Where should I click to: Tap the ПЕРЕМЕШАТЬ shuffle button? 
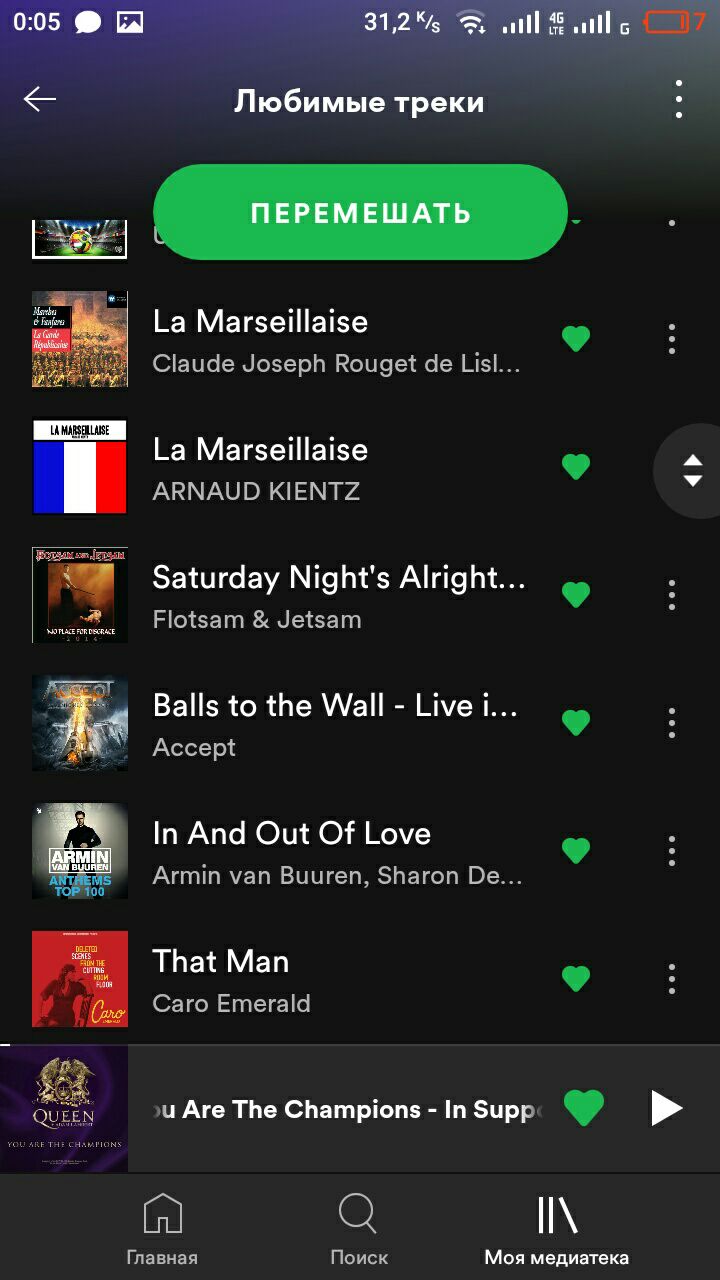pyautogui.click(x=360, y=213)
